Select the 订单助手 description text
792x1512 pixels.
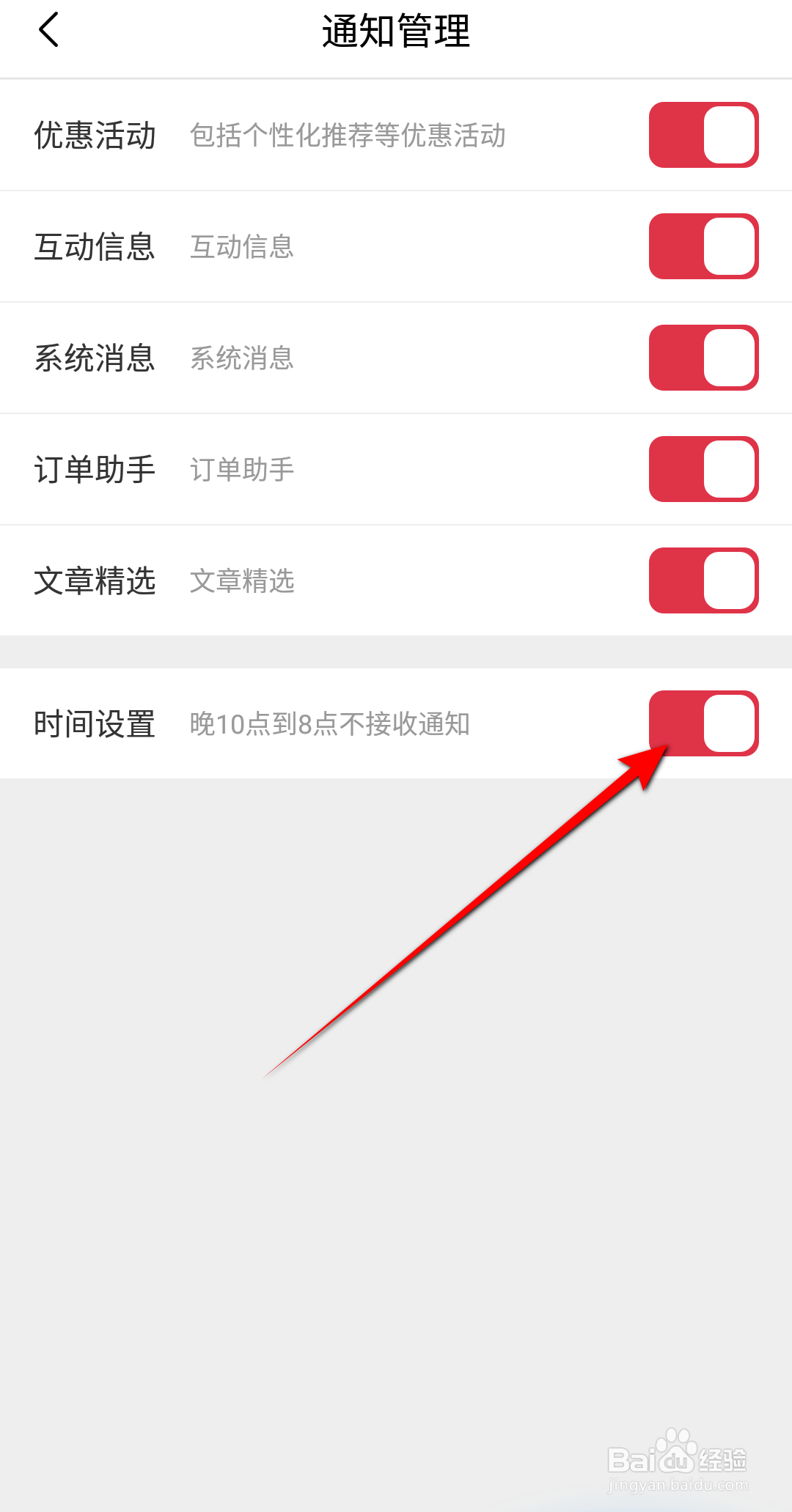click(242, 471)
